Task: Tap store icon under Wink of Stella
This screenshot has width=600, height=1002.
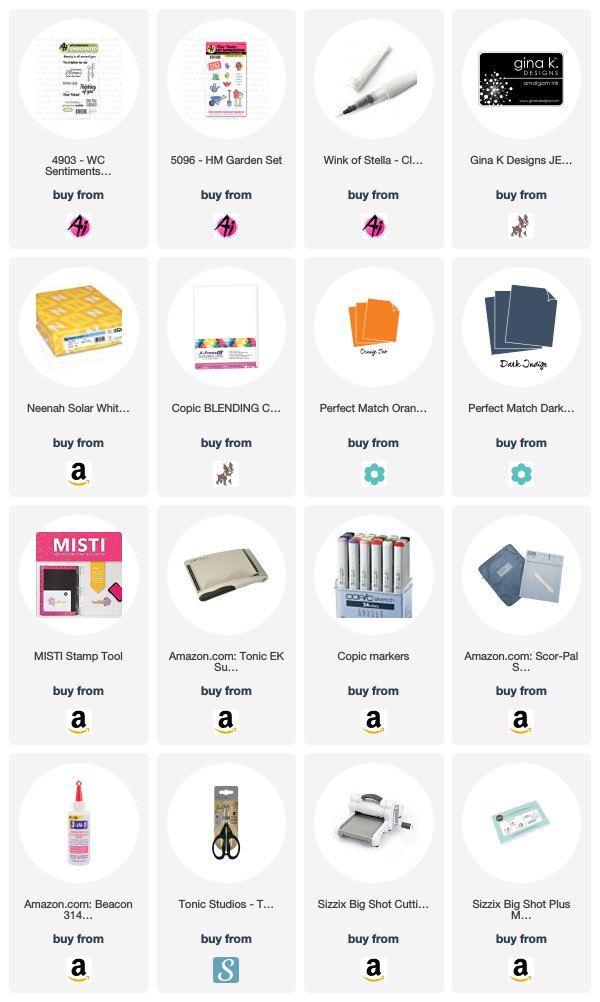Action: coord(373,226)
